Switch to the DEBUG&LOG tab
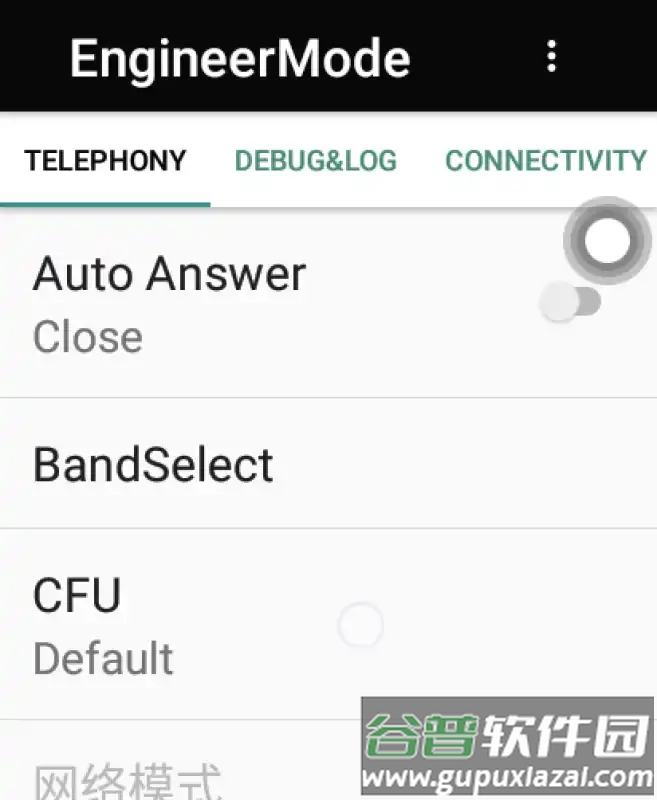Image resolution: width=657 pixels, height=800 pixels. click(315, 161)
